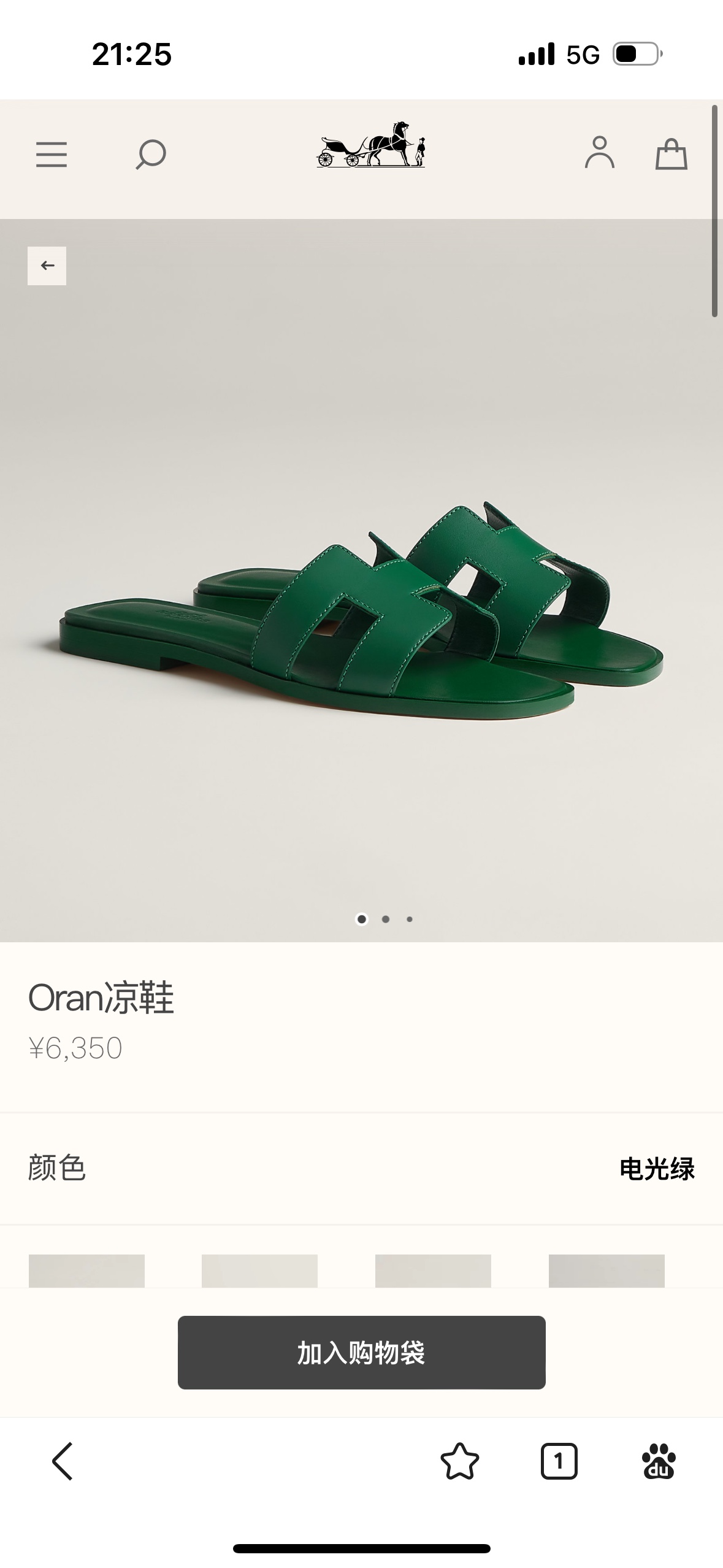This screenshot has height=1568, width=723.
Task: Go back with the browser back chevron
Action: (63, 1461)
